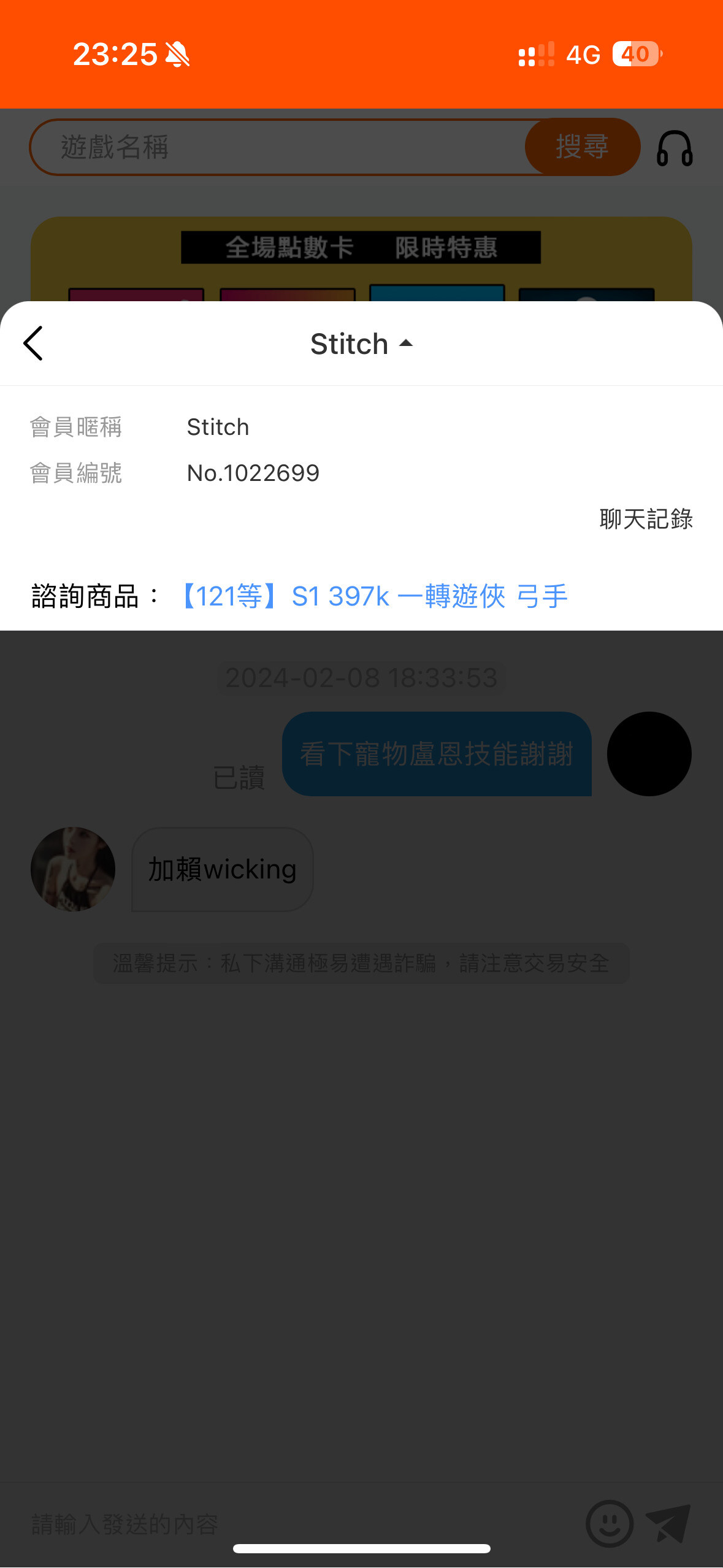Image resolution: width=723 pixels, height=1568 pixels.
Task: Select the 已讀 read message bubble
Action: 436,755
